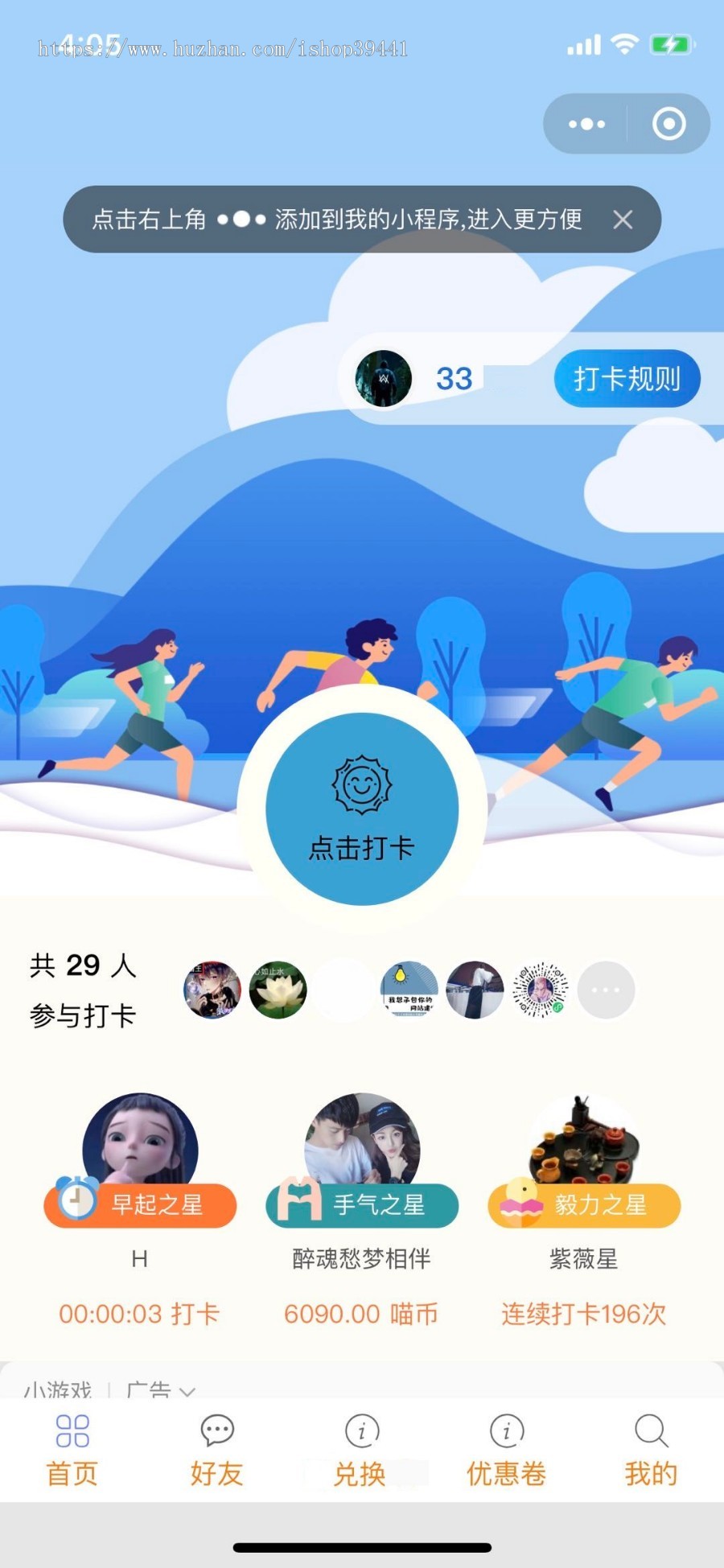Viewport: 724px width, 1568px height.
Task: Tap the circular exit icon in top capsule
Action: pos(668,123)
